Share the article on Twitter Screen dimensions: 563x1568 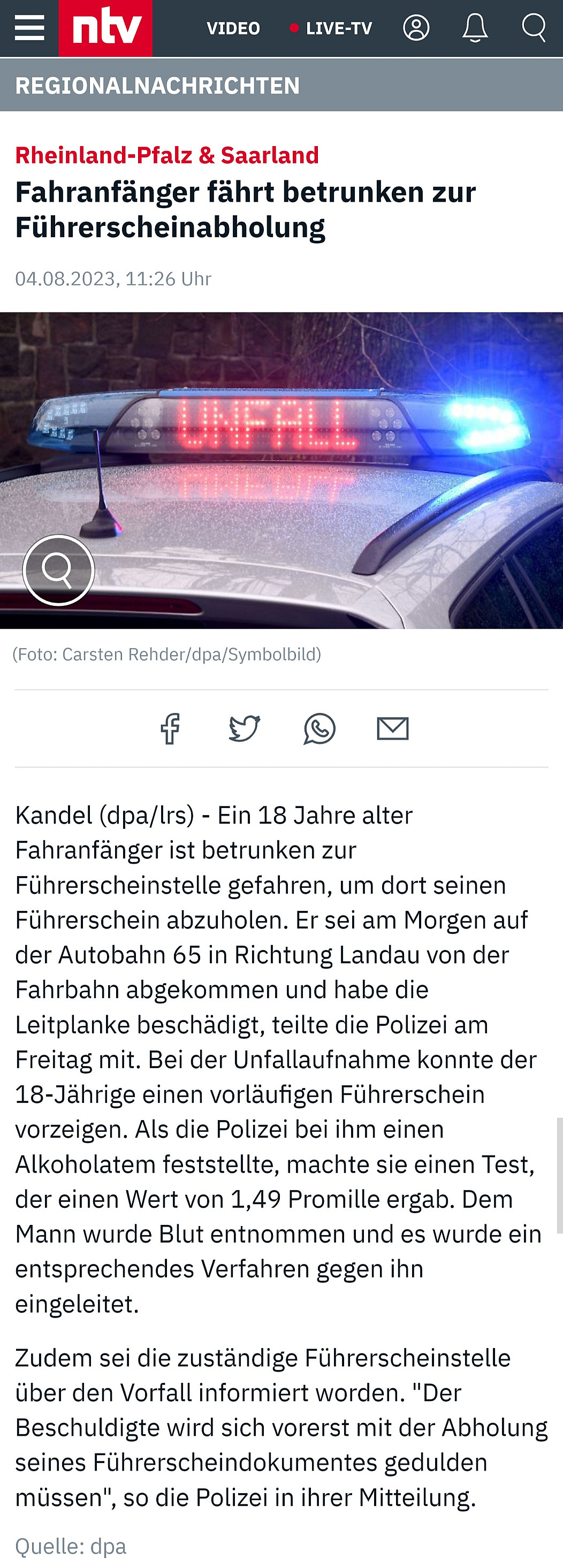(x=245, y=728)
